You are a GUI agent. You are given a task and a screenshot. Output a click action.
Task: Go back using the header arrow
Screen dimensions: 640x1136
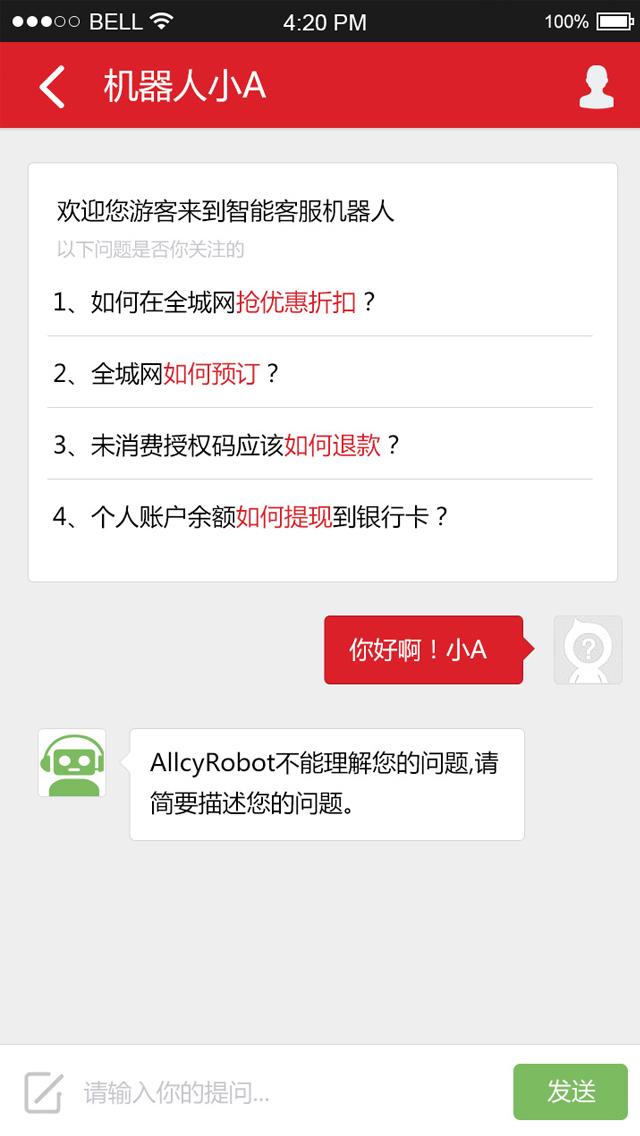tap(52, 87)
